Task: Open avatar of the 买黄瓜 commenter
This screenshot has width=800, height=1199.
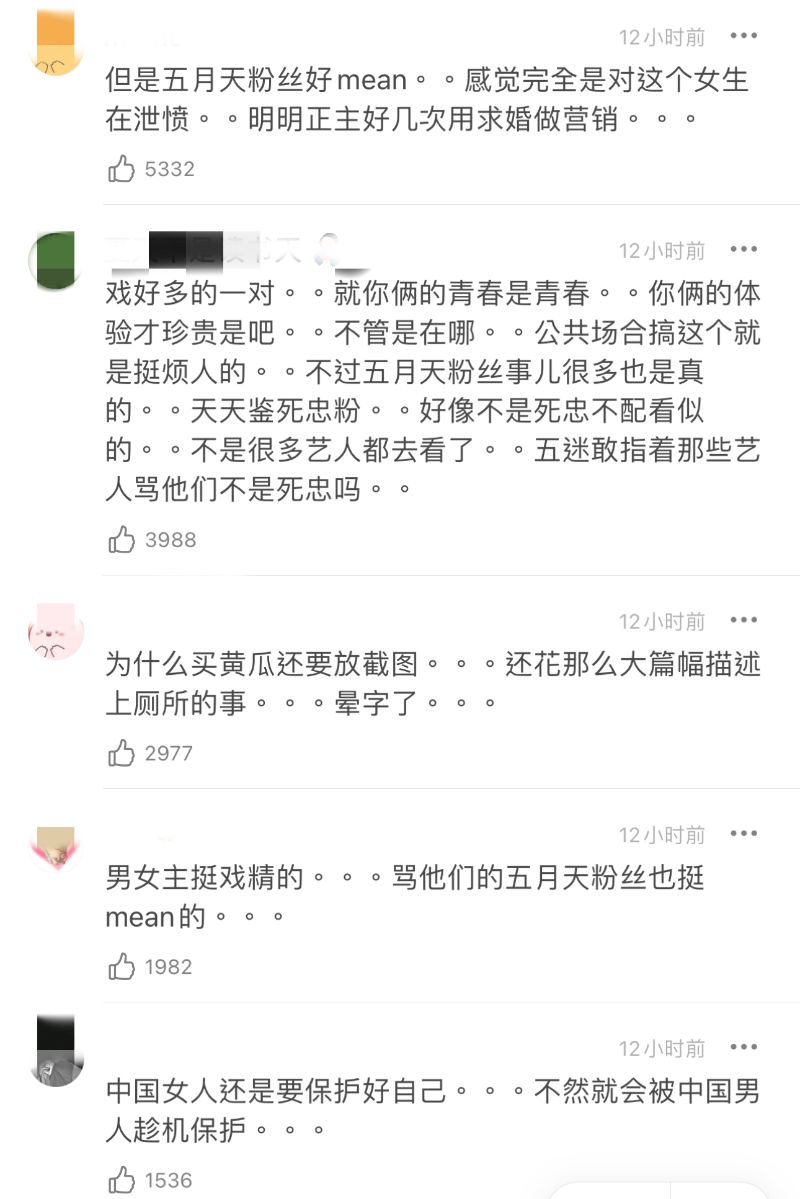Action: 56,632
